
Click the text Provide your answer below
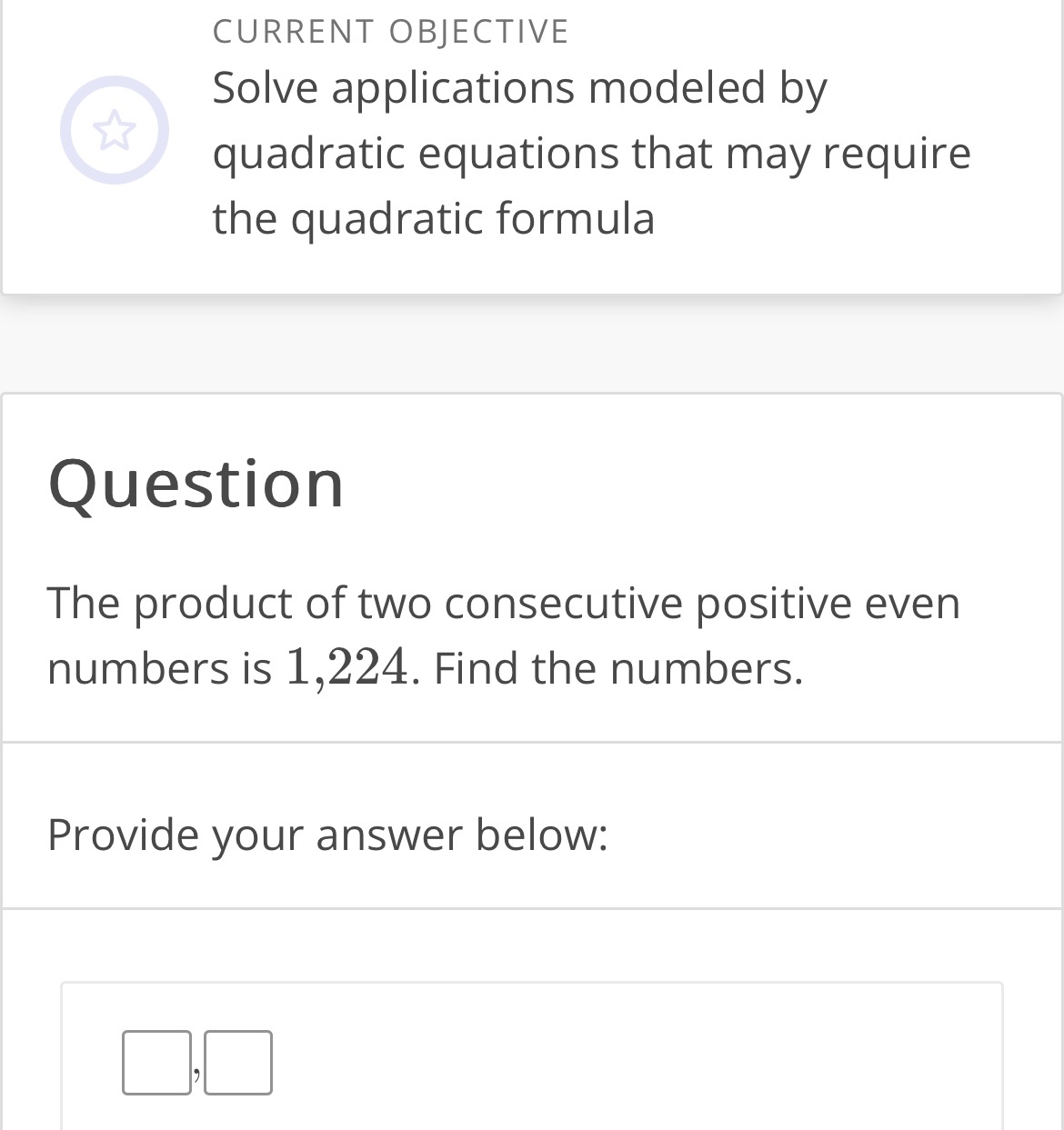(x=328, y=834)
